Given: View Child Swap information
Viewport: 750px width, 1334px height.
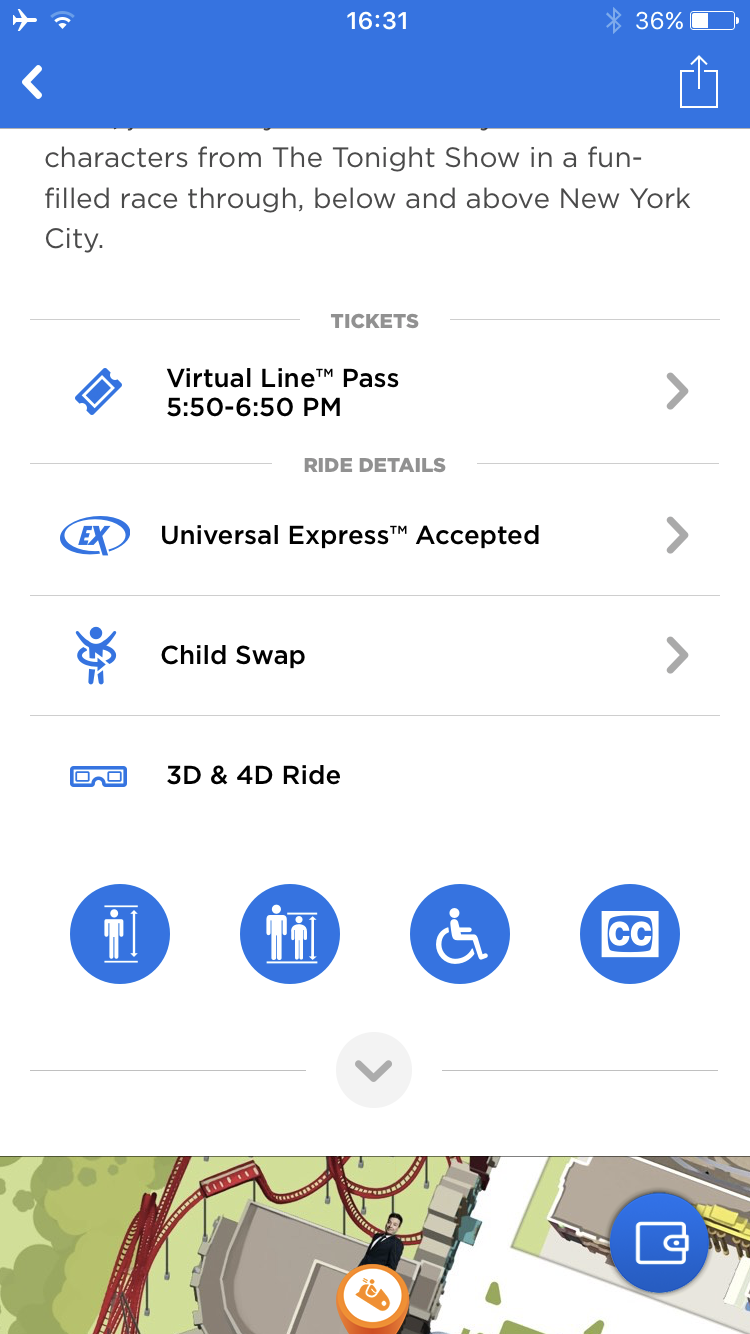Looking at the screenshot, I should [375, 656].
